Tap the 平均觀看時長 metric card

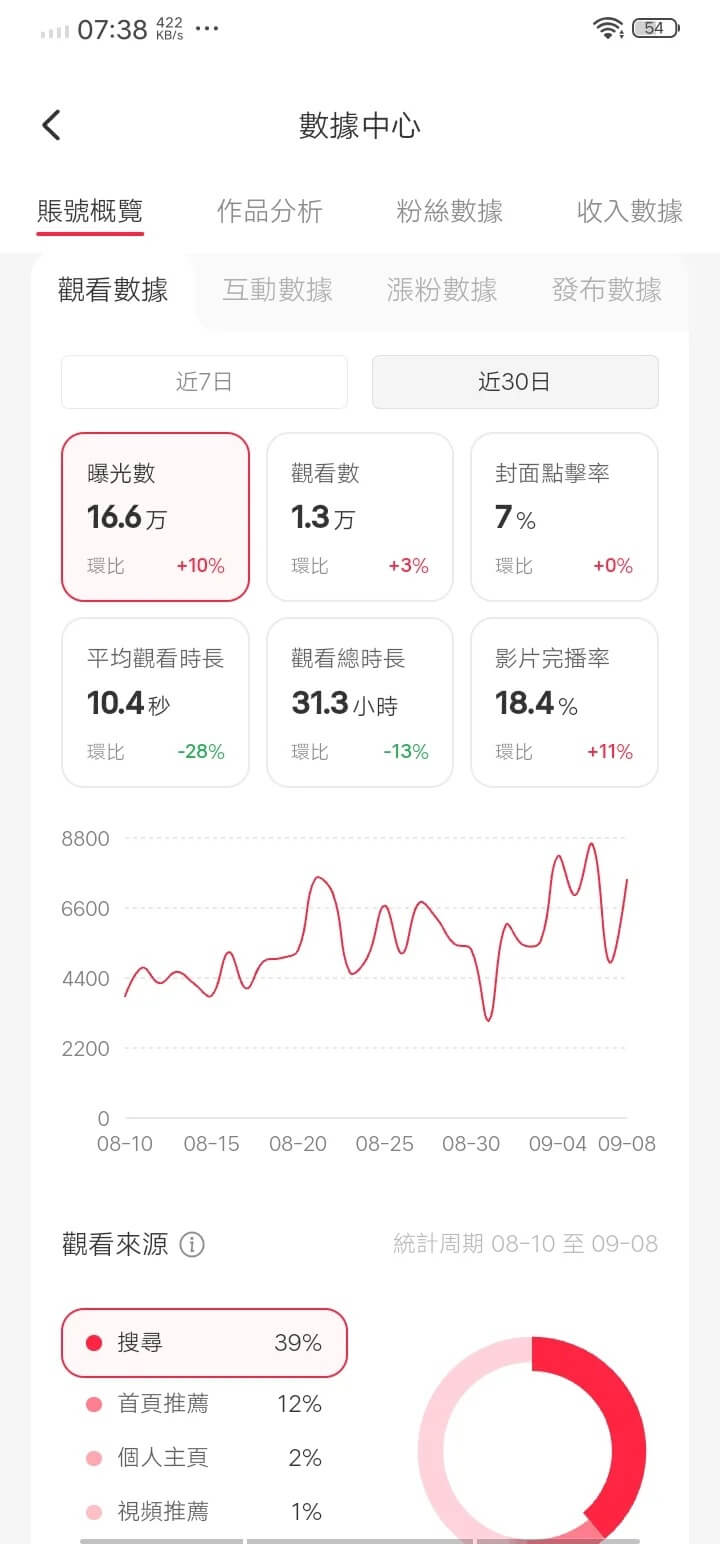(155, 703)
